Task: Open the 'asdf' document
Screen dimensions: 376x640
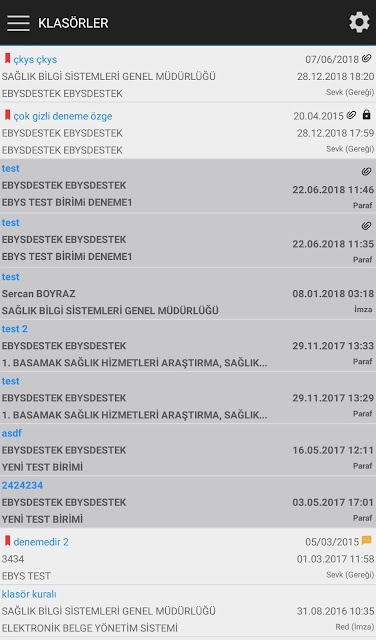Action: 188,450
